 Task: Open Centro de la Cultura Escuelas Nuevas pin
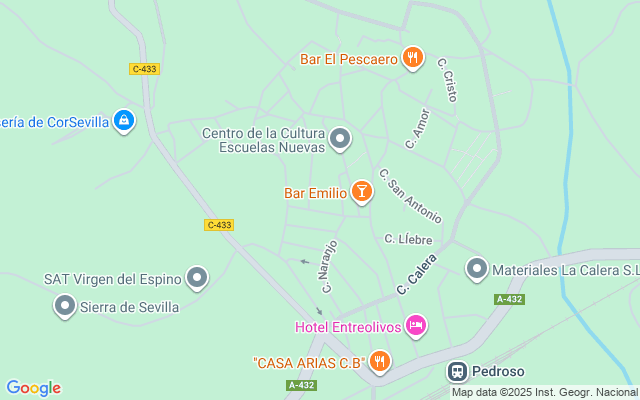click(x=341, y=139)
